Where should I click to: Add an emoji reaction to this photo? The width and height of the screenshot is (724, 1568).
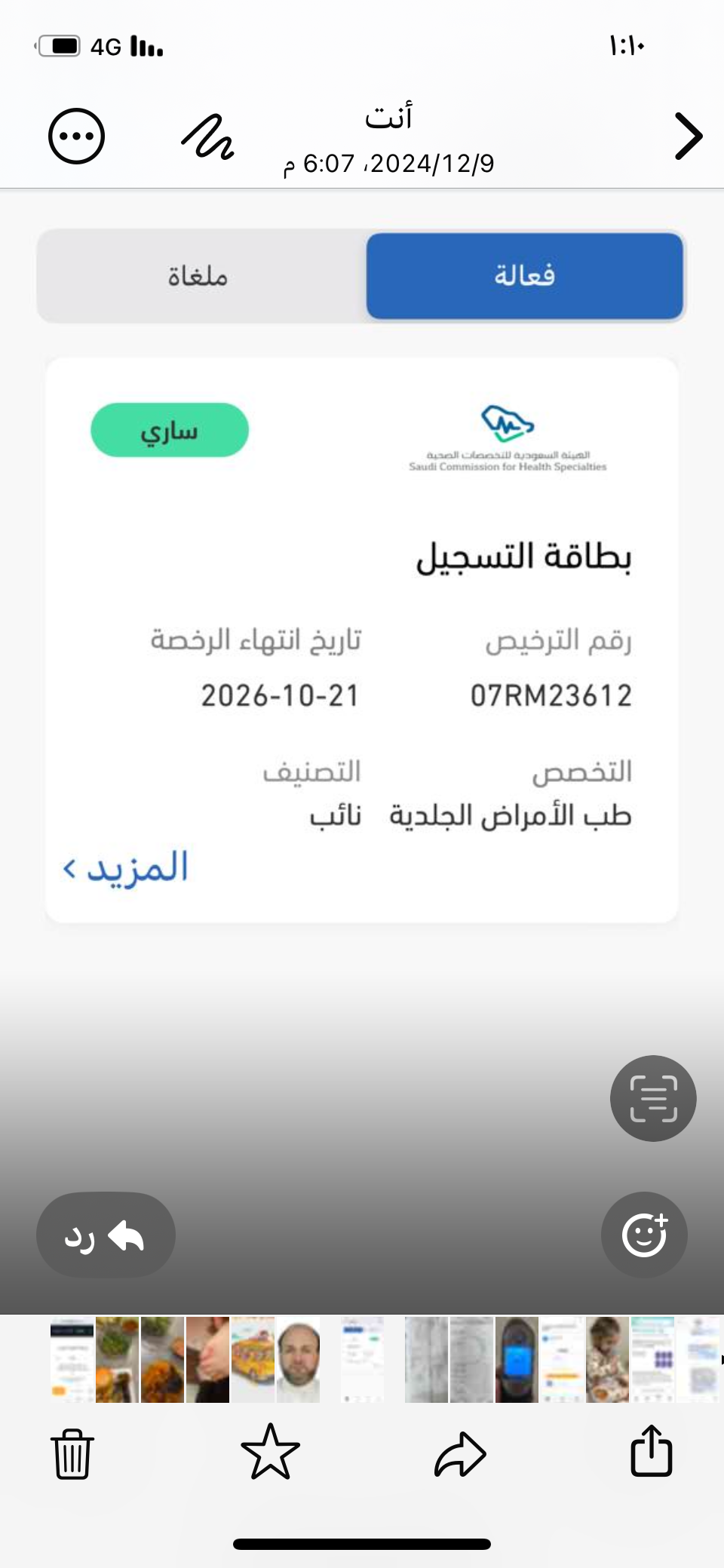point(644,1235)
